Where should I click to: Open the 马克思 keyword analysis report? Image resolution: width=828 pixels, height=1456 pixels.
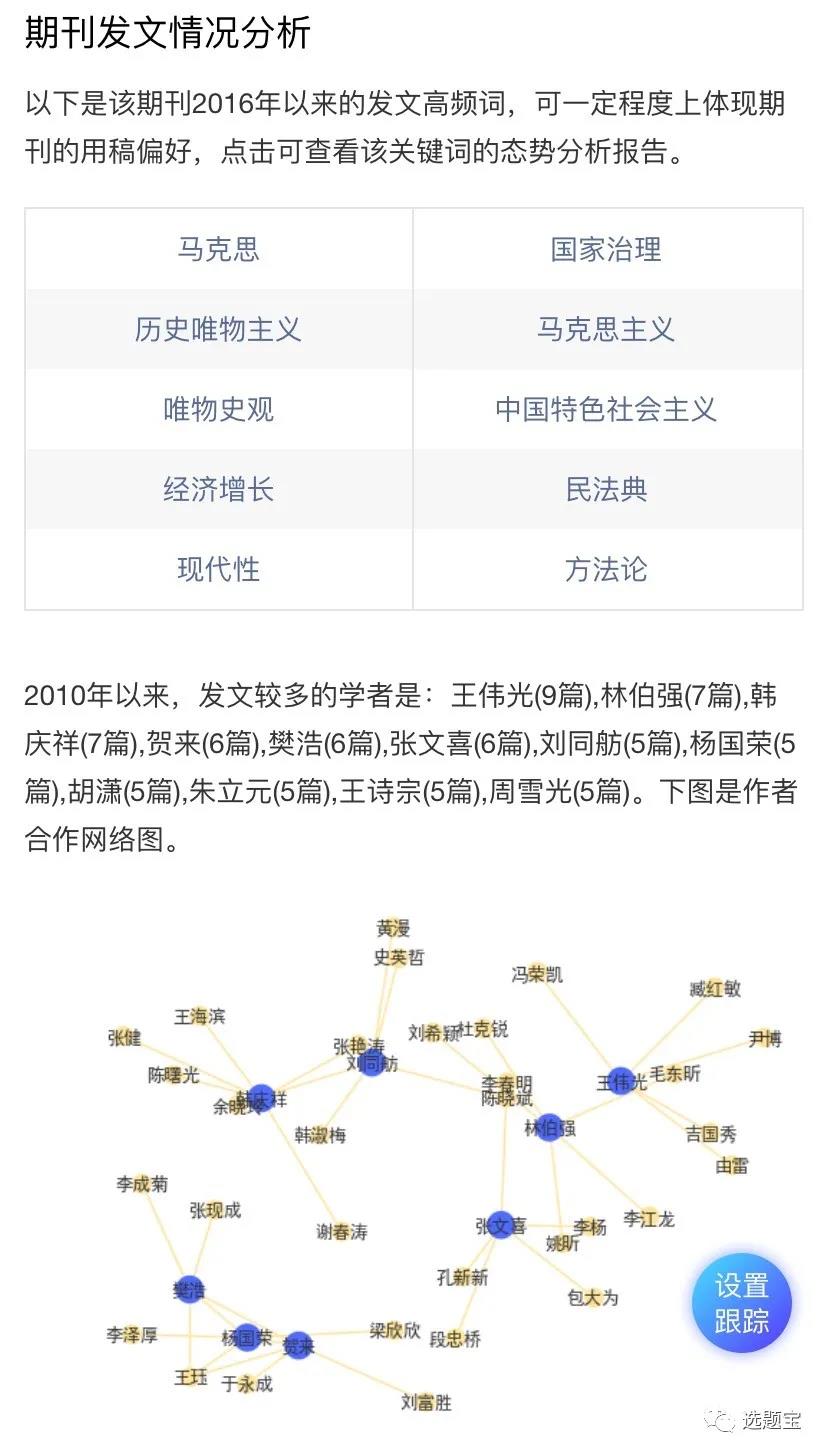pos(219,249)
